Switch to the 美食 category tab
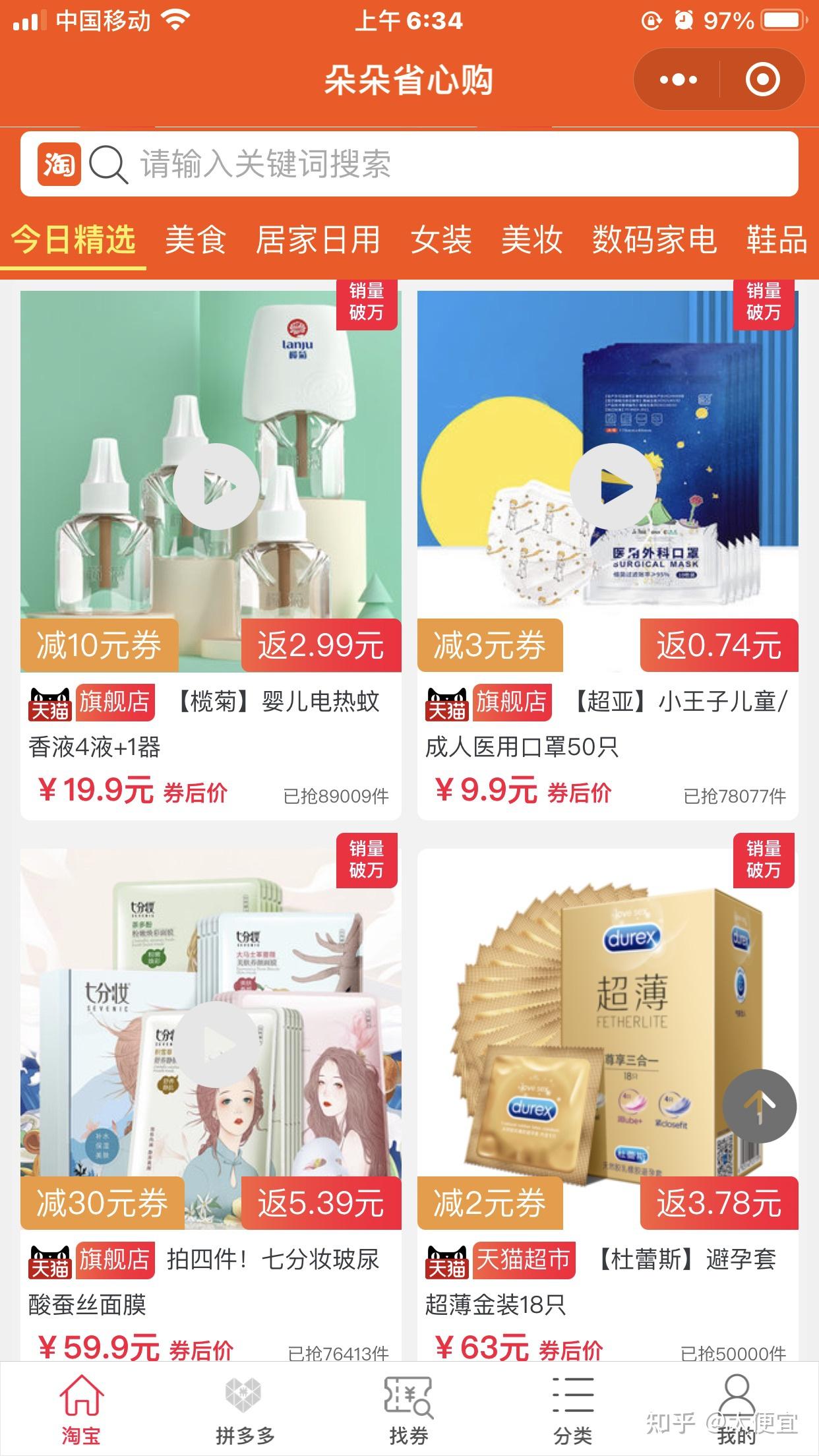819x1456 pixels. tap(195, 239)
